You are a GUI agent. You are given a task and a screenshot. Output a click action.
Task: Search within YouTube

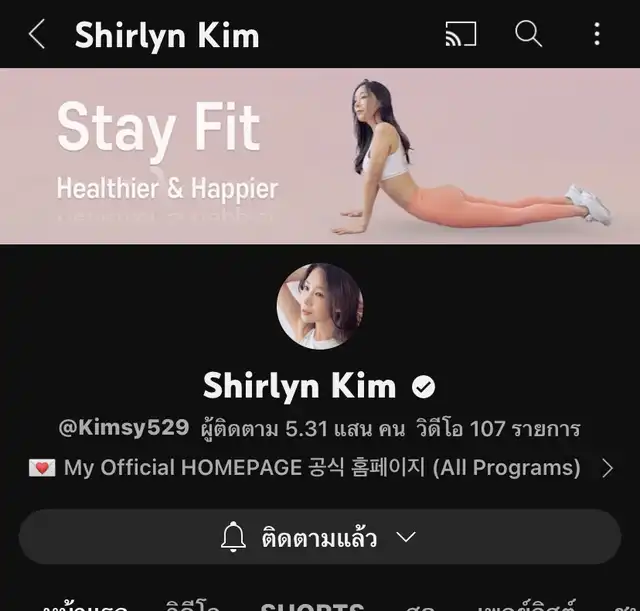click(528, 35)
